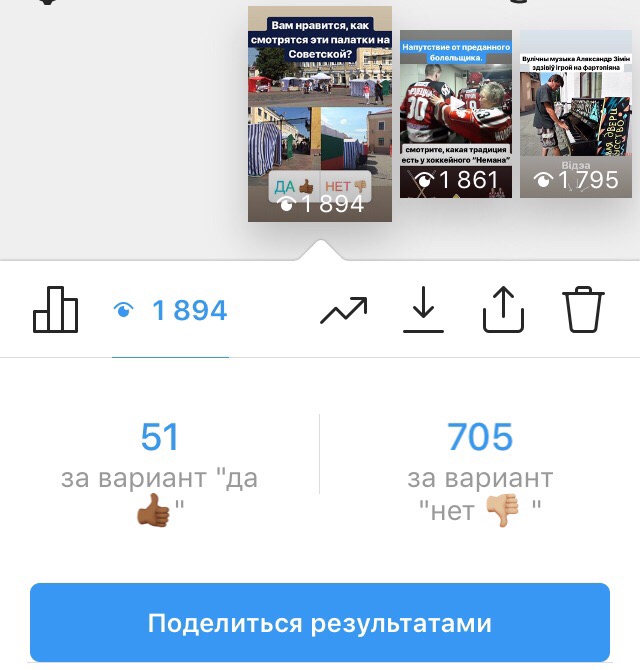The image size is (640, 670).
Task: Open story insights trending arrow
Action: coord(343,312)
